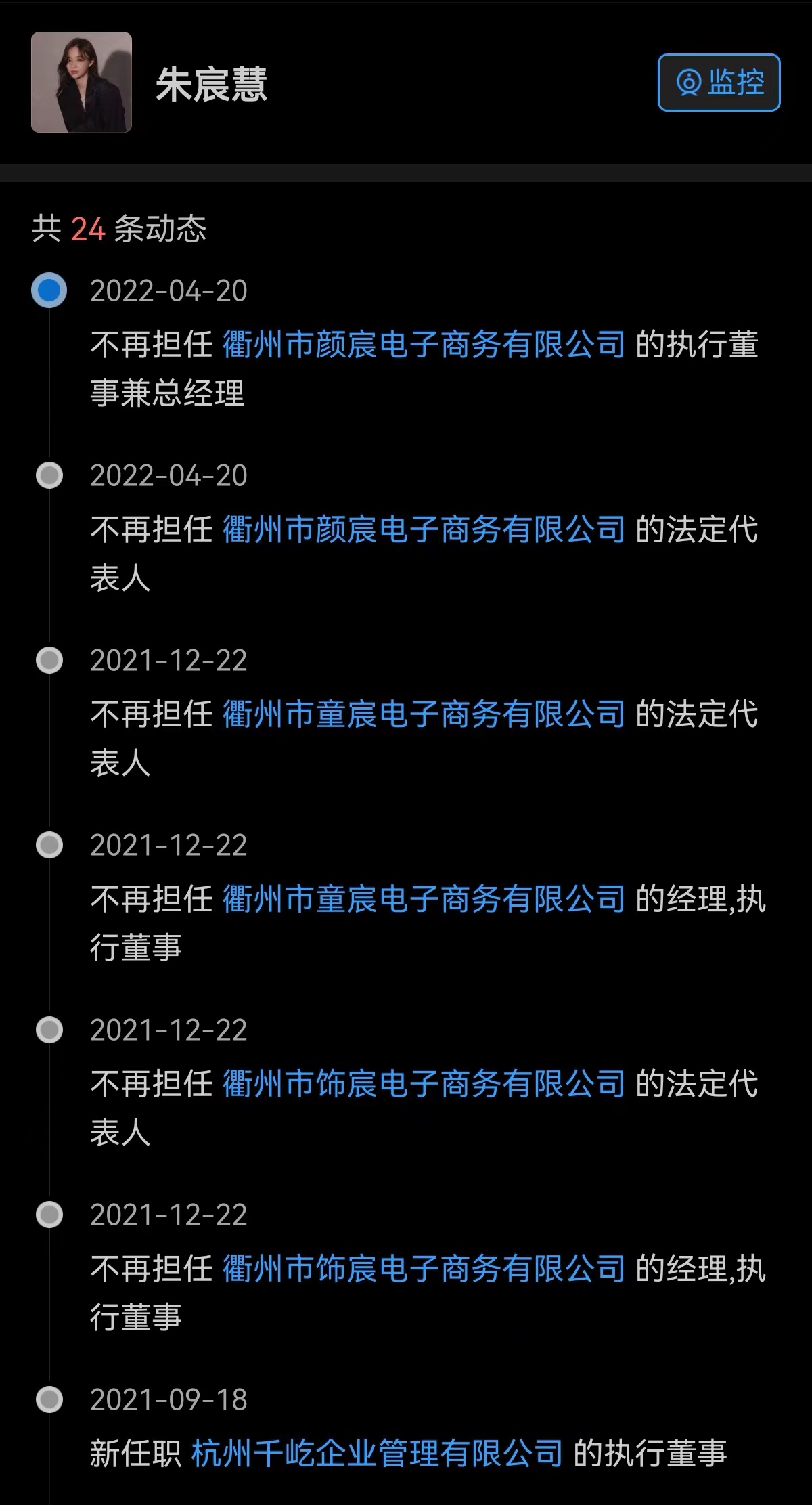Open 朱宸慧's profile photo

[81, 82]
